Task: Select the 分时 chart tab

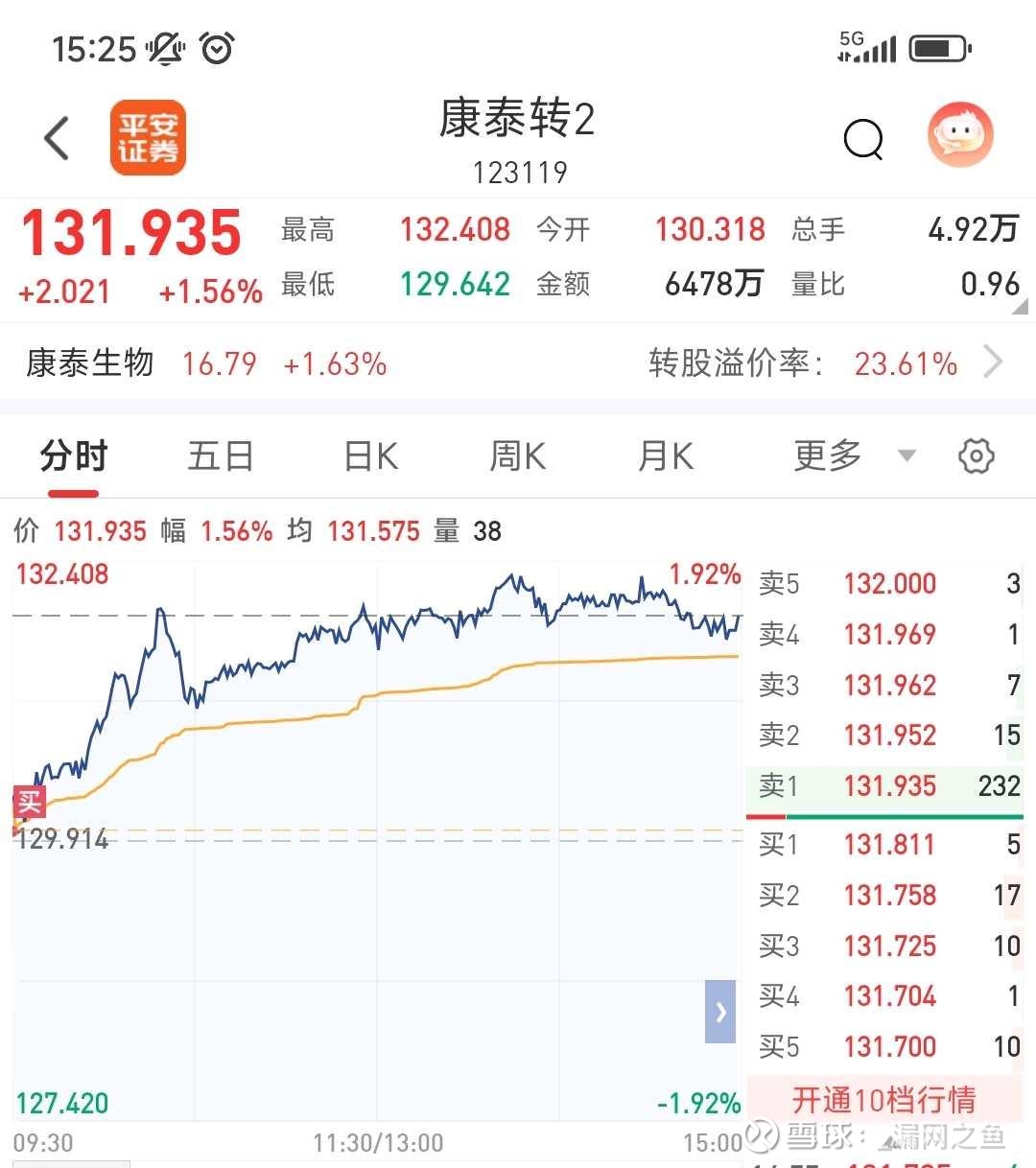Action: (x=73, y=456)
